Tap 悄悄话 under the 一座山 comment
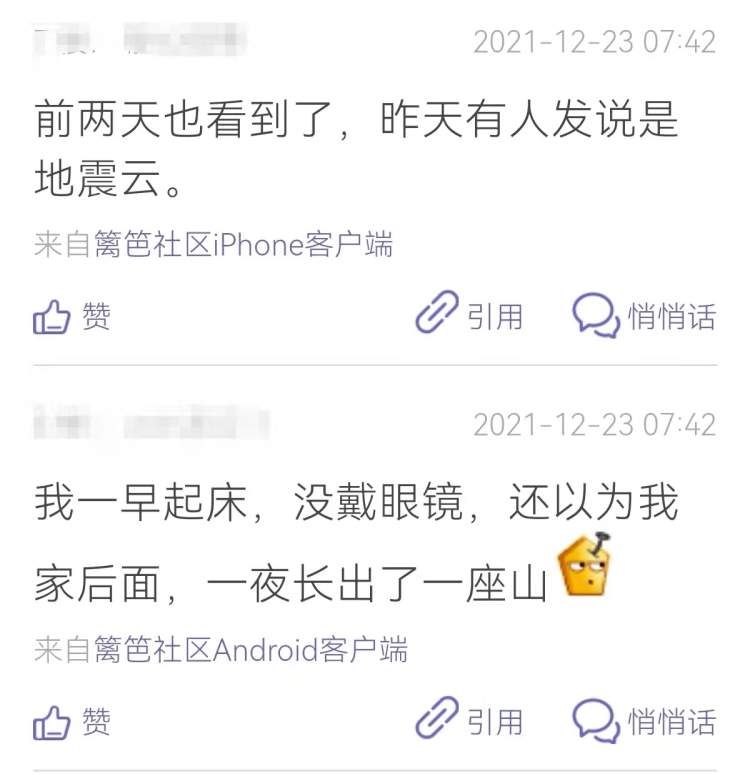Screen dimensions: 750x774 (644, 720)
